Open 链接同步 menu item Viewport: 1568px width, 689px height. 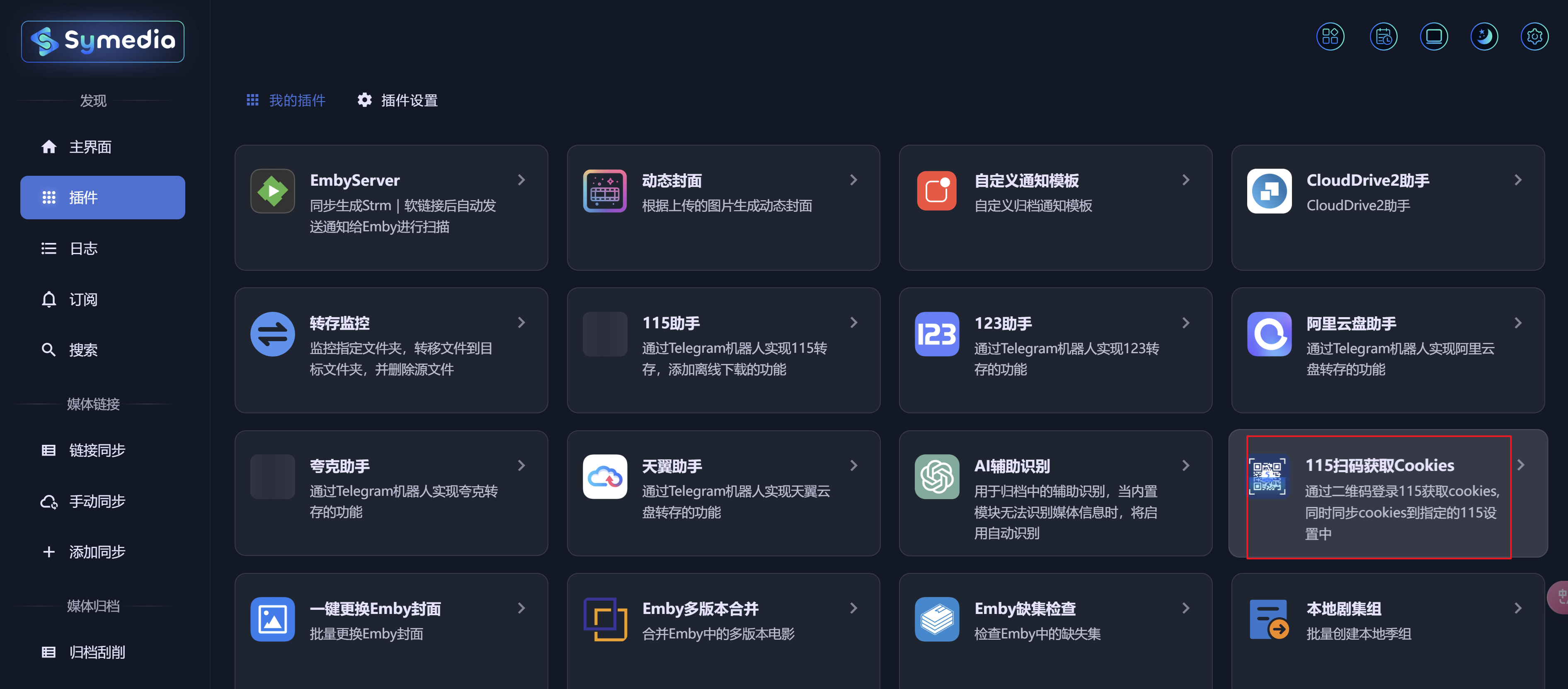click(97, 450)
